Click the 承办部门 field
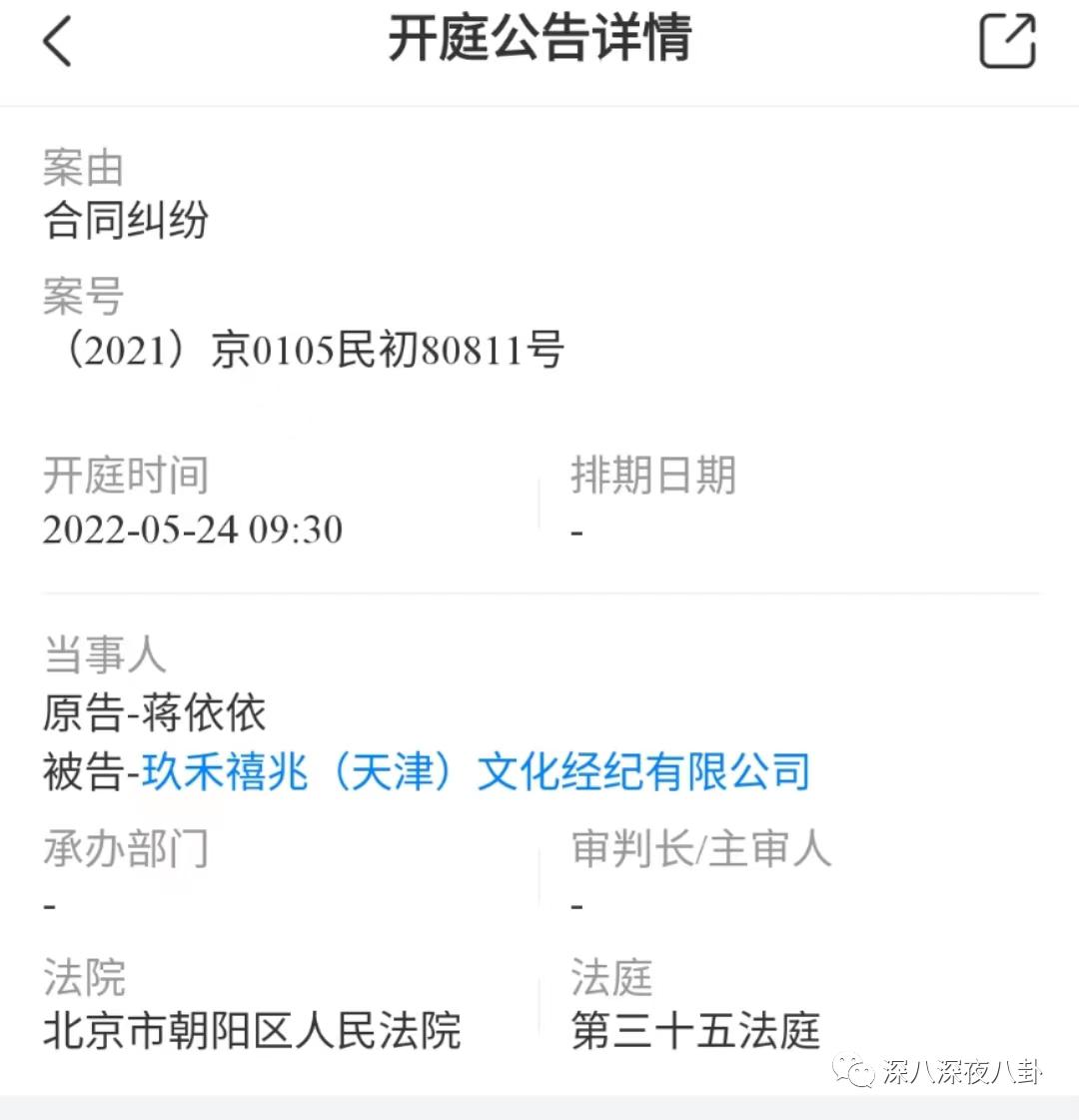This screenshot has height=1120, width=1079. (126, 848)
